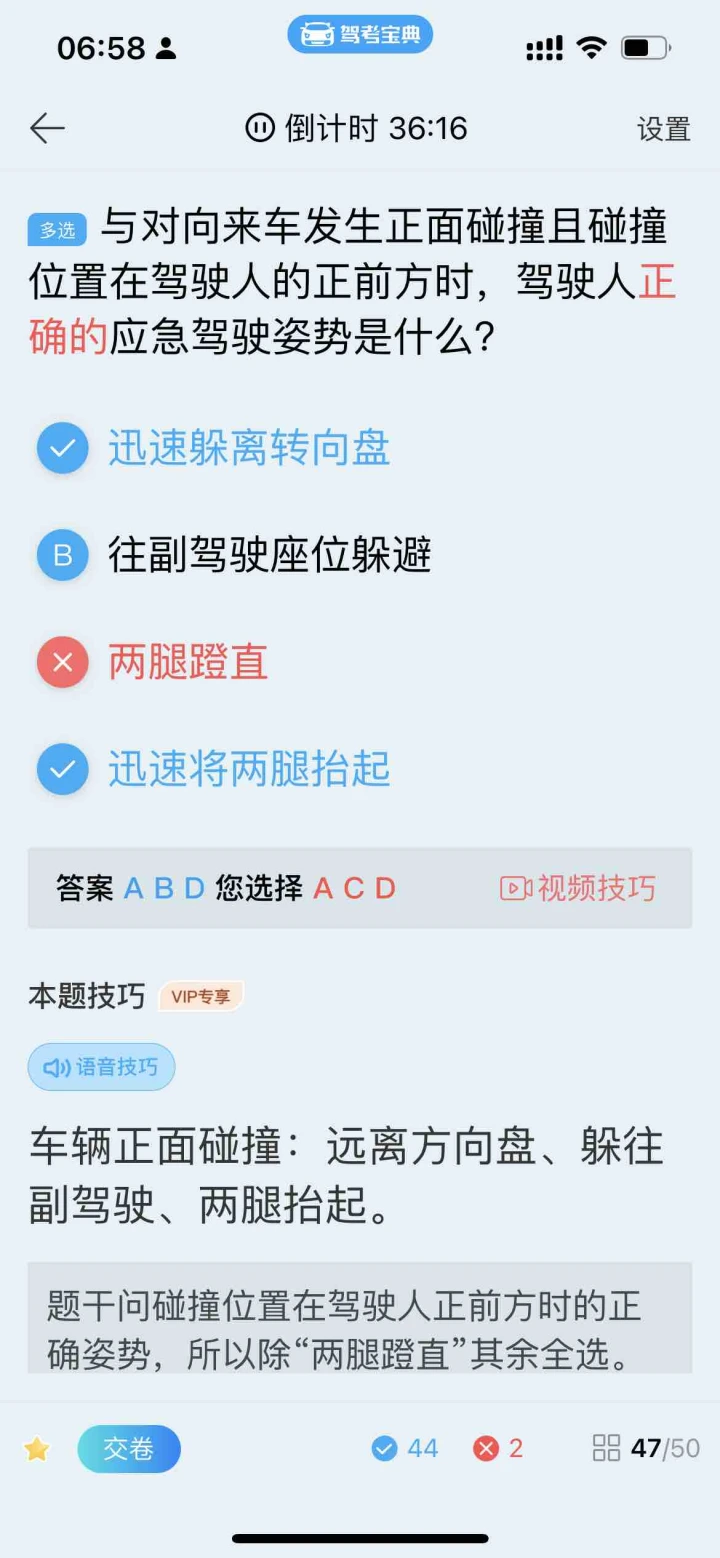This screenshot has height=1558, width=720.
Task: Return to app via 驾考宝典 pill
Action: coord(360,36)
